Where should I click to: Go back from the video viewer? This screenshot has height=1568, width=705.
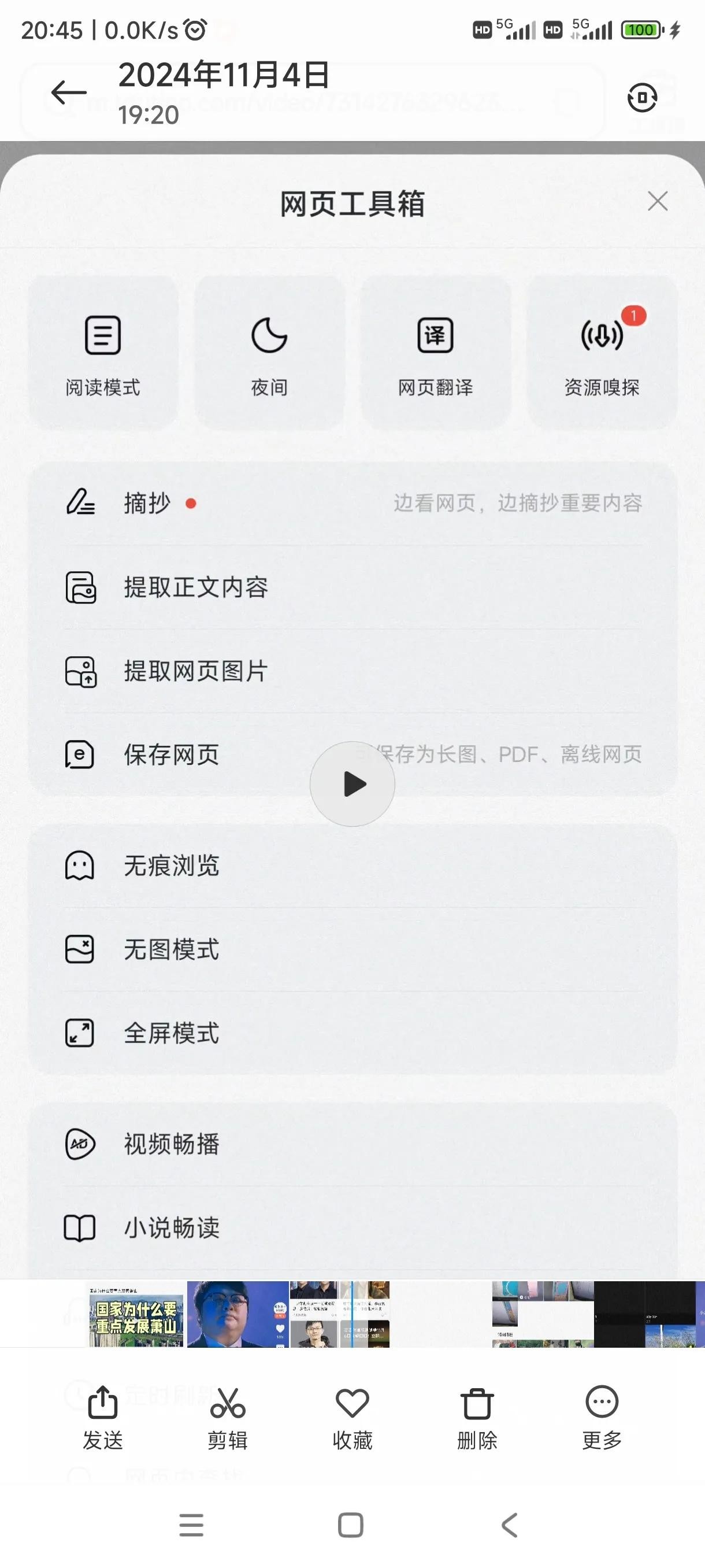69,93
